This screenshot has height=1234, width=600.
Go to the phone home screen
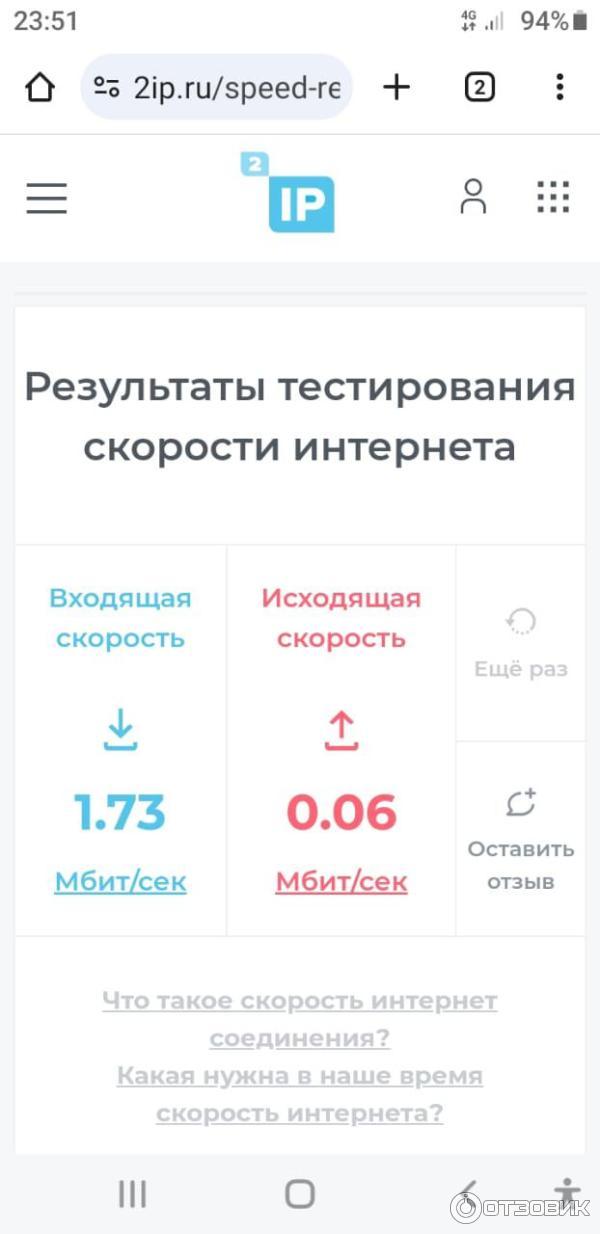(x=299, y=1193)
